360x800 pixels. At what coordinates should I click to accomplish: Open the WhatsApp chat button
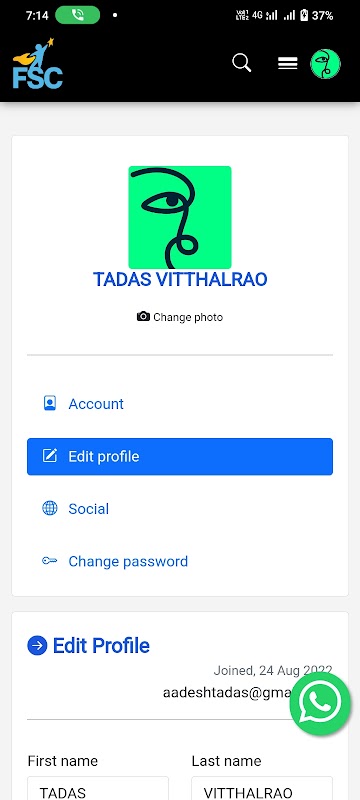tap(320, 704)
